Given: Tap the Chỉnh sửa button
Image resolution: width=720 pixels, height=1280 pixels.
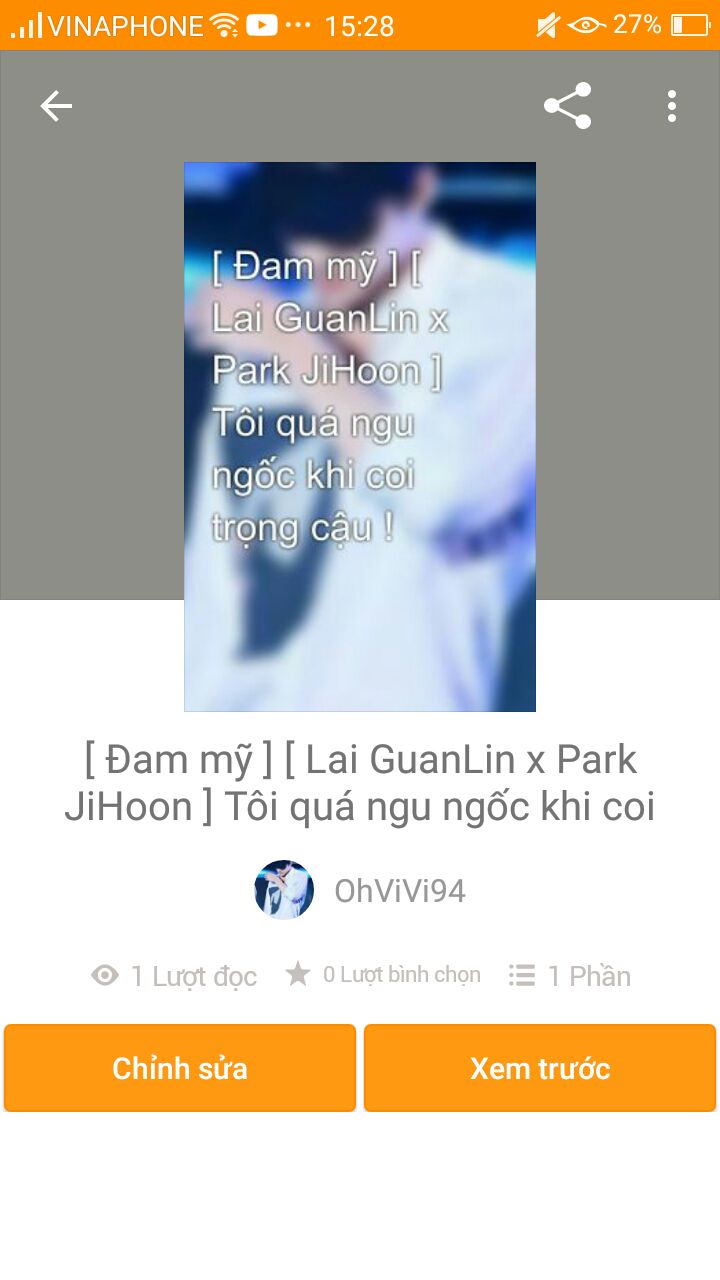Looking at the screenshot, I should (x=180, y=1068).
